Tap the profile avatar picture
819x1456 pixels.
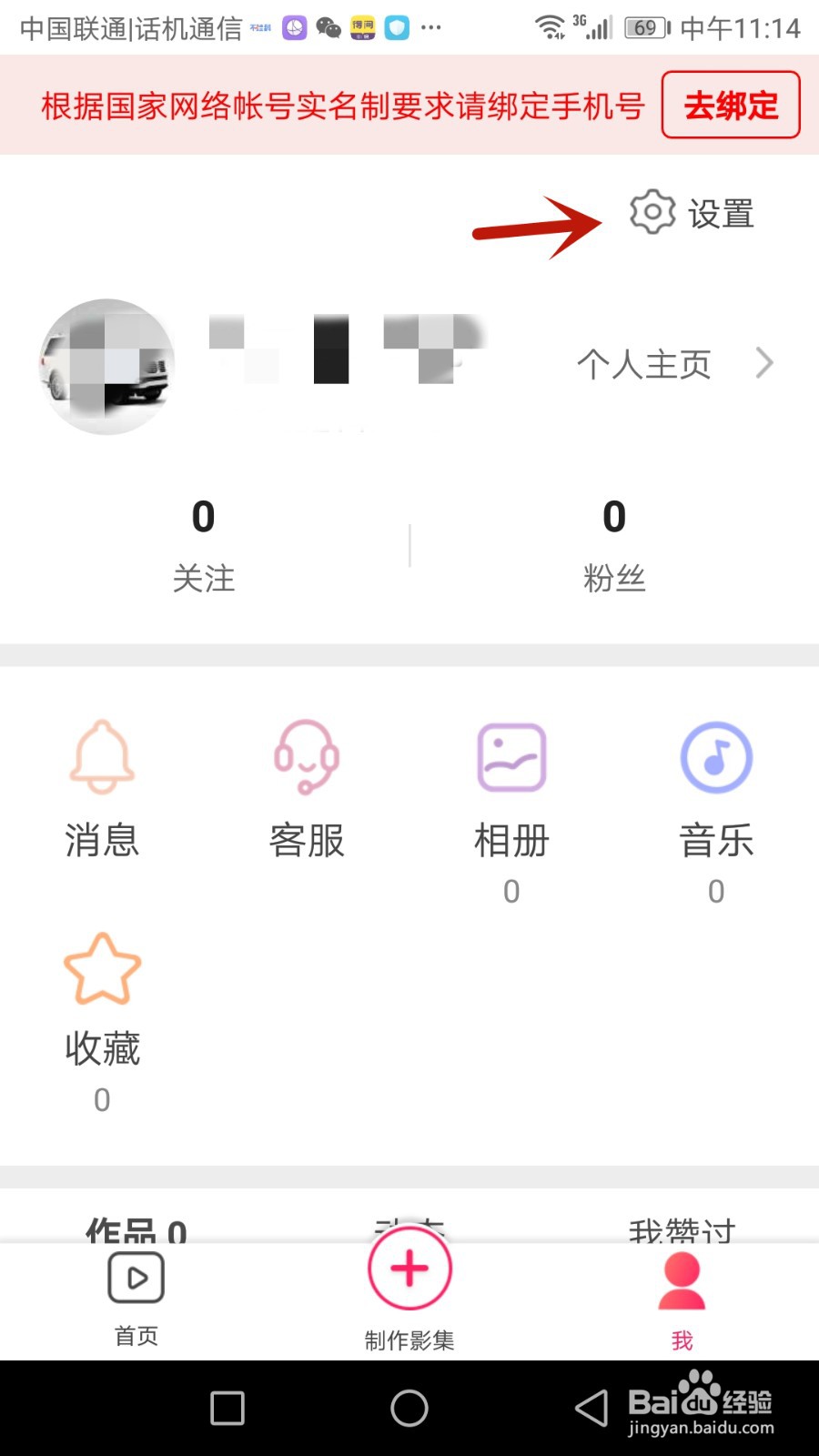click(x=107, y=366)
